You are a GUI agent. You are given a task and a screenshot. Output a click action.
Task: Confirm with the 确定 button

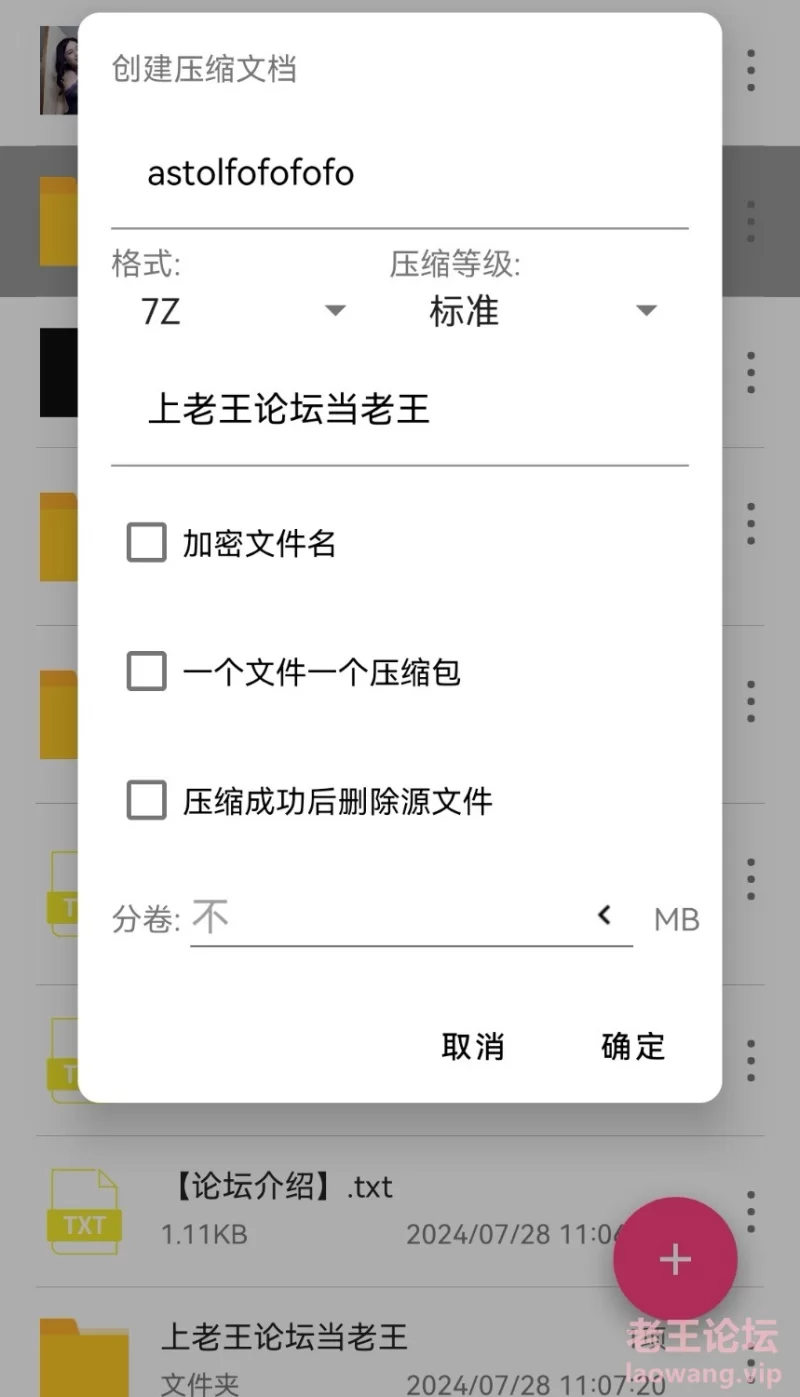[633, 1047]
